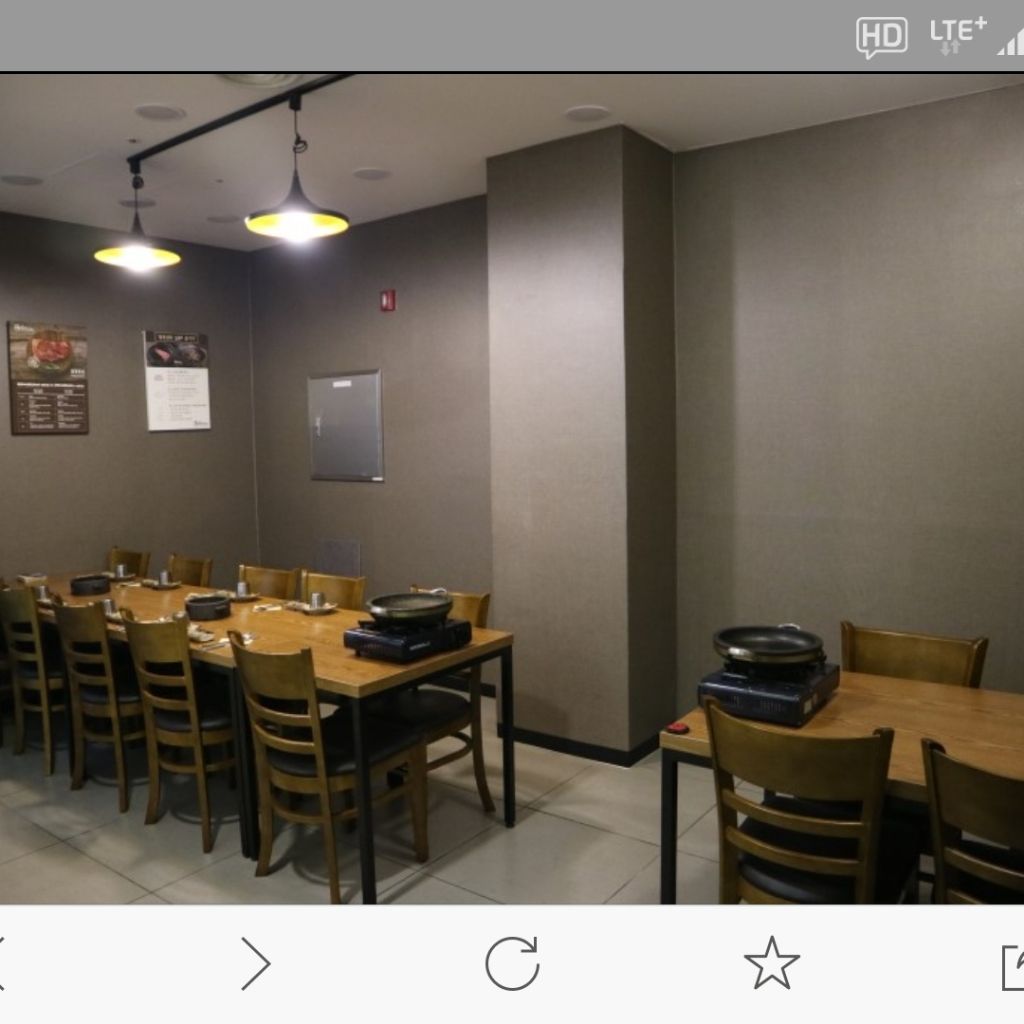Share this page
1024x1024 pixels.
point(1012,966)
